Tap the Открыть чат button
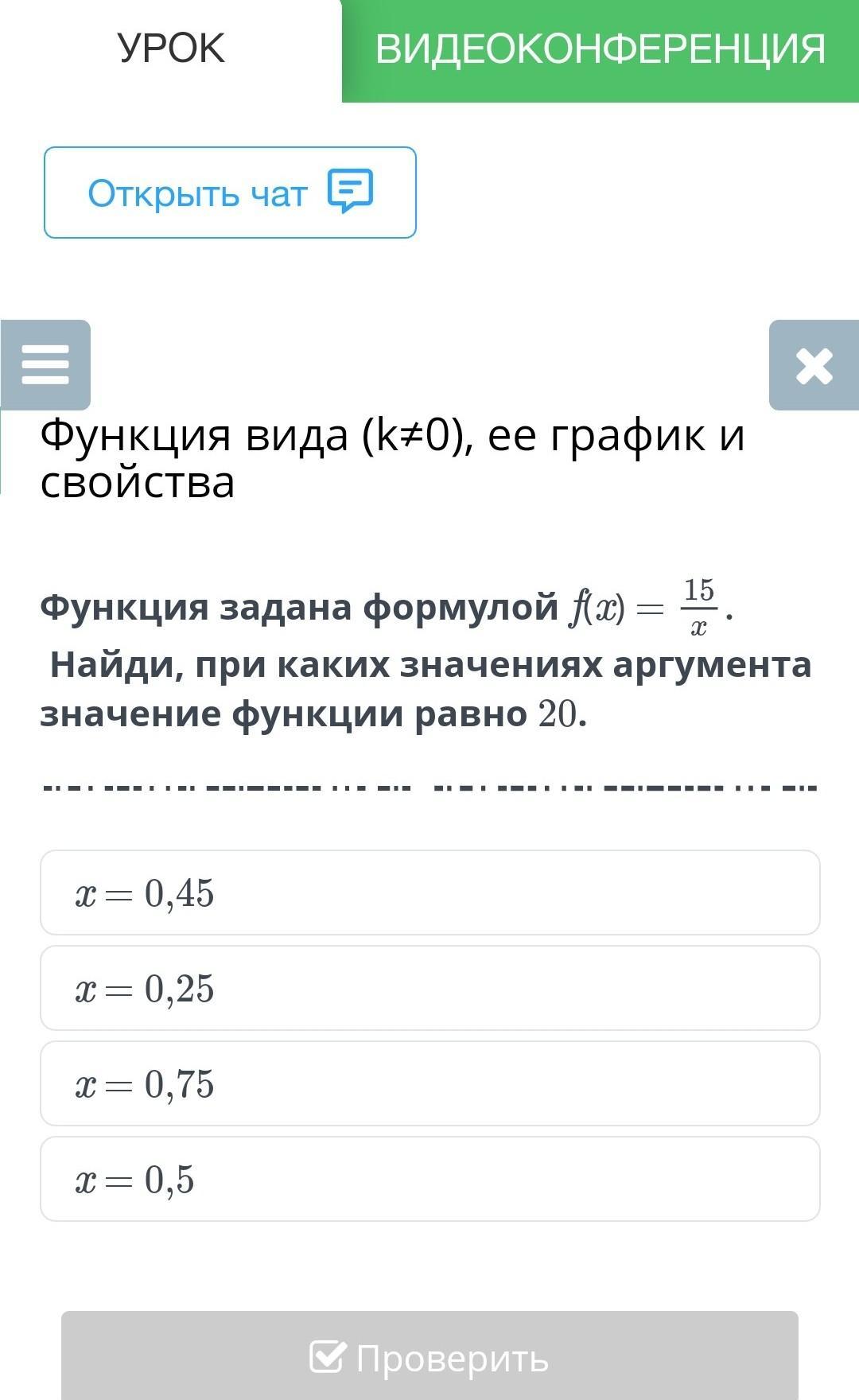859x1400 pixels. click(x=230, y=192)
